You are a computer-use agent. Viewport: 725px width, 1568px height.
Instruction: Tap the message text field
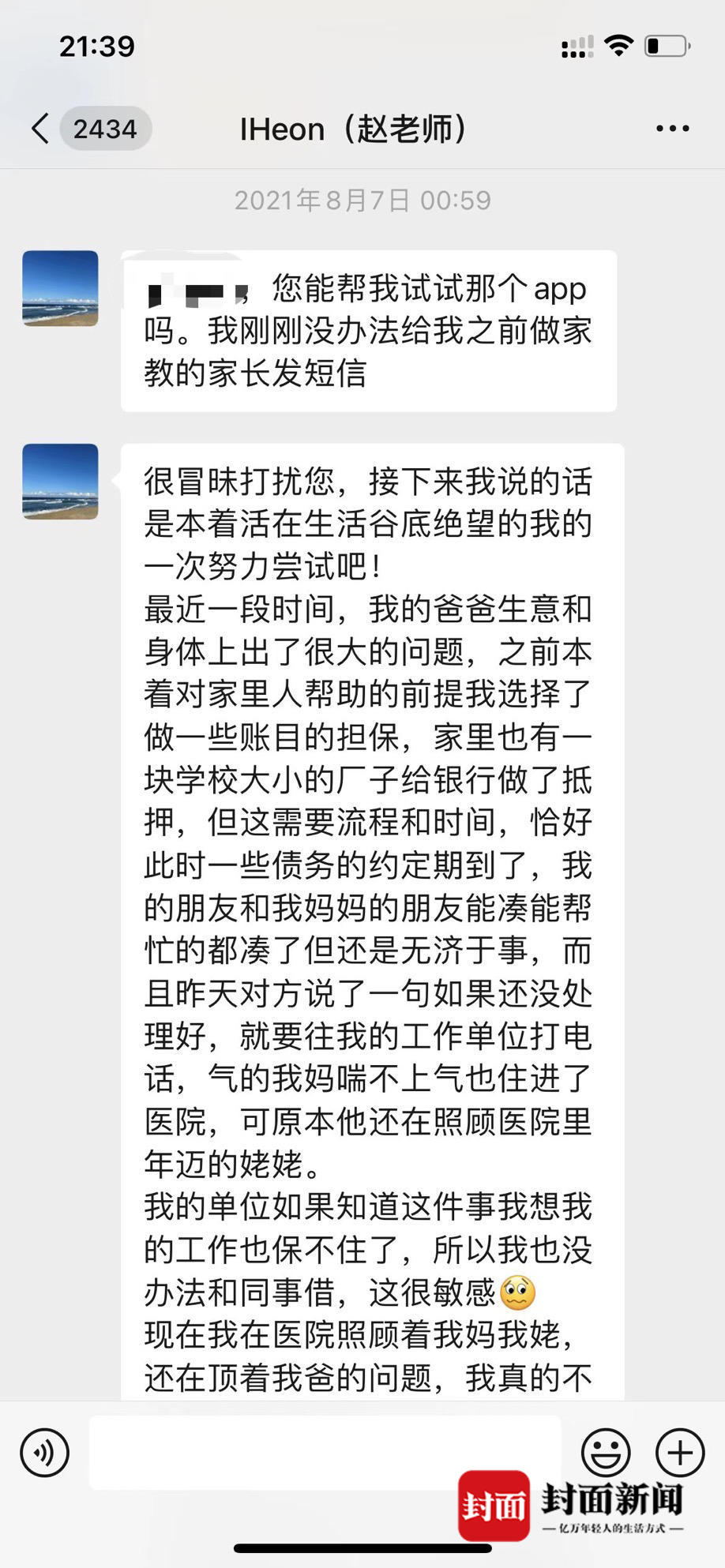pyautogui.click(x=325, y=1452)
